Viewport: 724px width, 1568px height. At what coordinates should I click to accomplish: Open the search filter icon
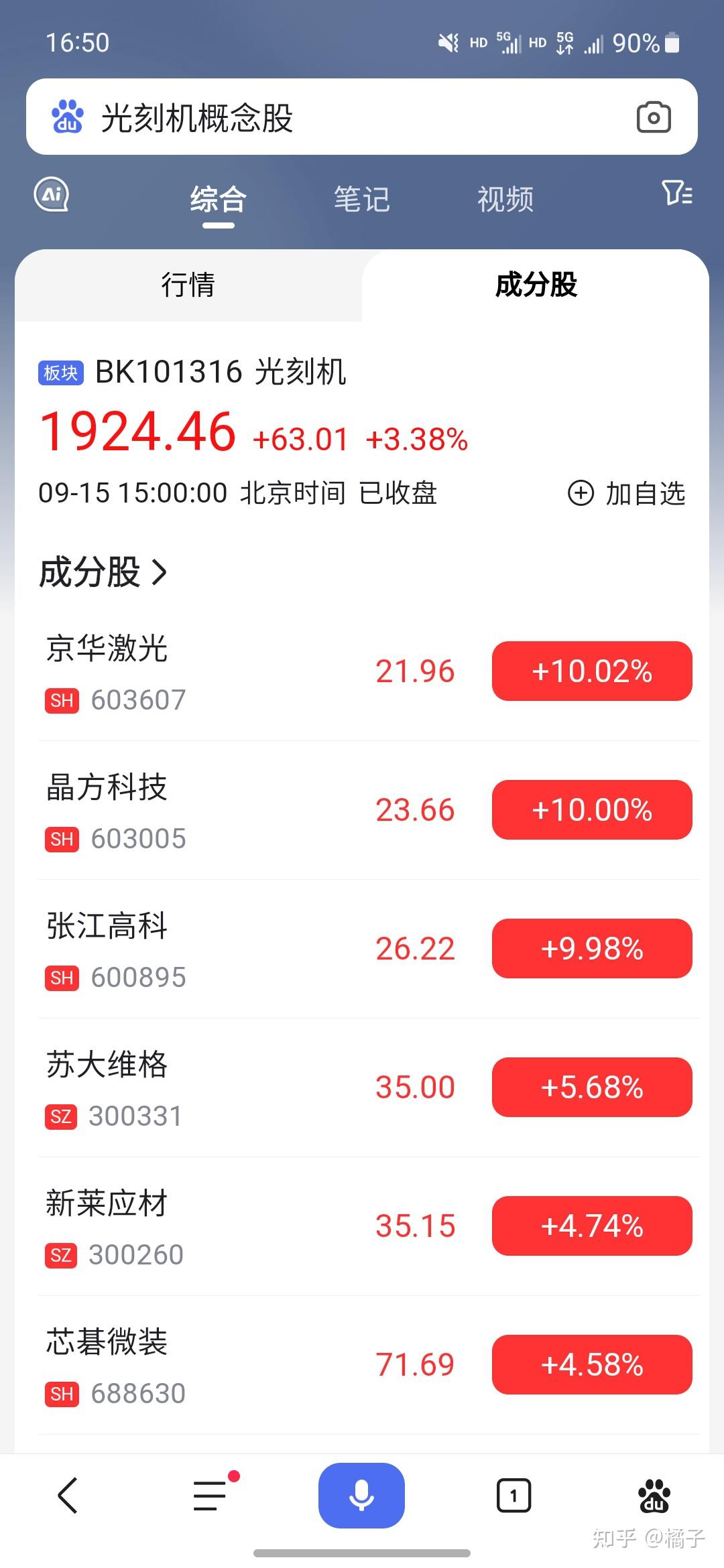coord(676,193)
